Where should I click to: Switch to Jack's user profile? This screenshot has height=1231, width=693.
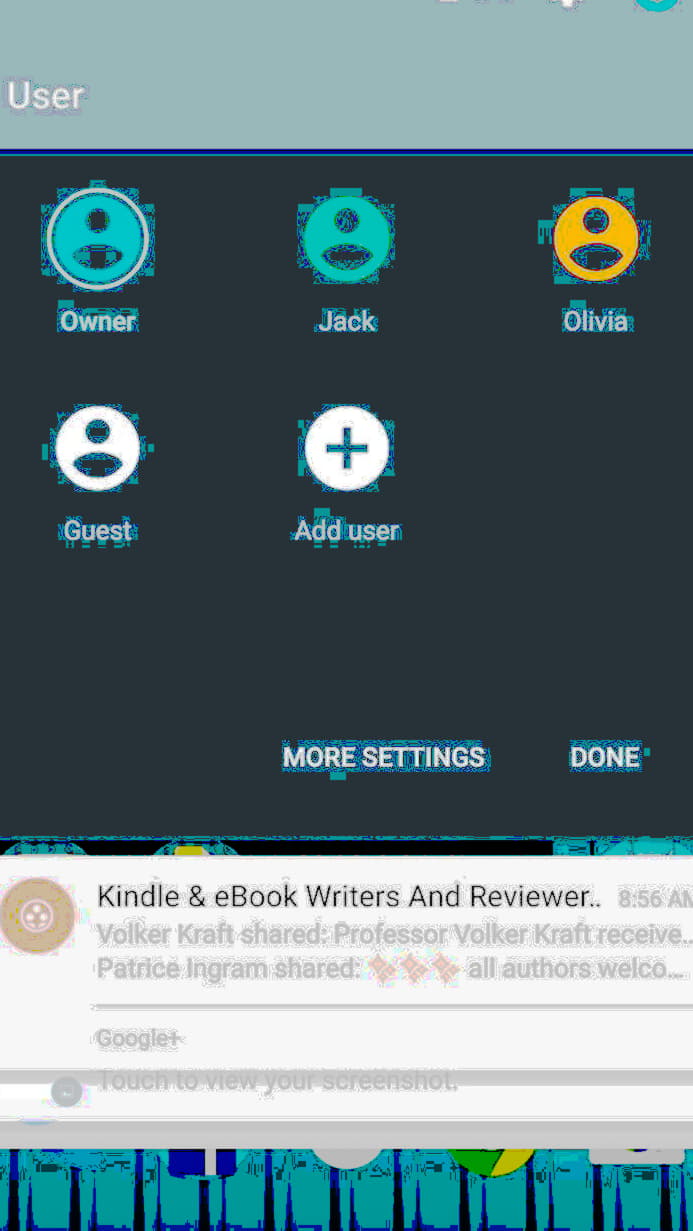pos(346,240)
